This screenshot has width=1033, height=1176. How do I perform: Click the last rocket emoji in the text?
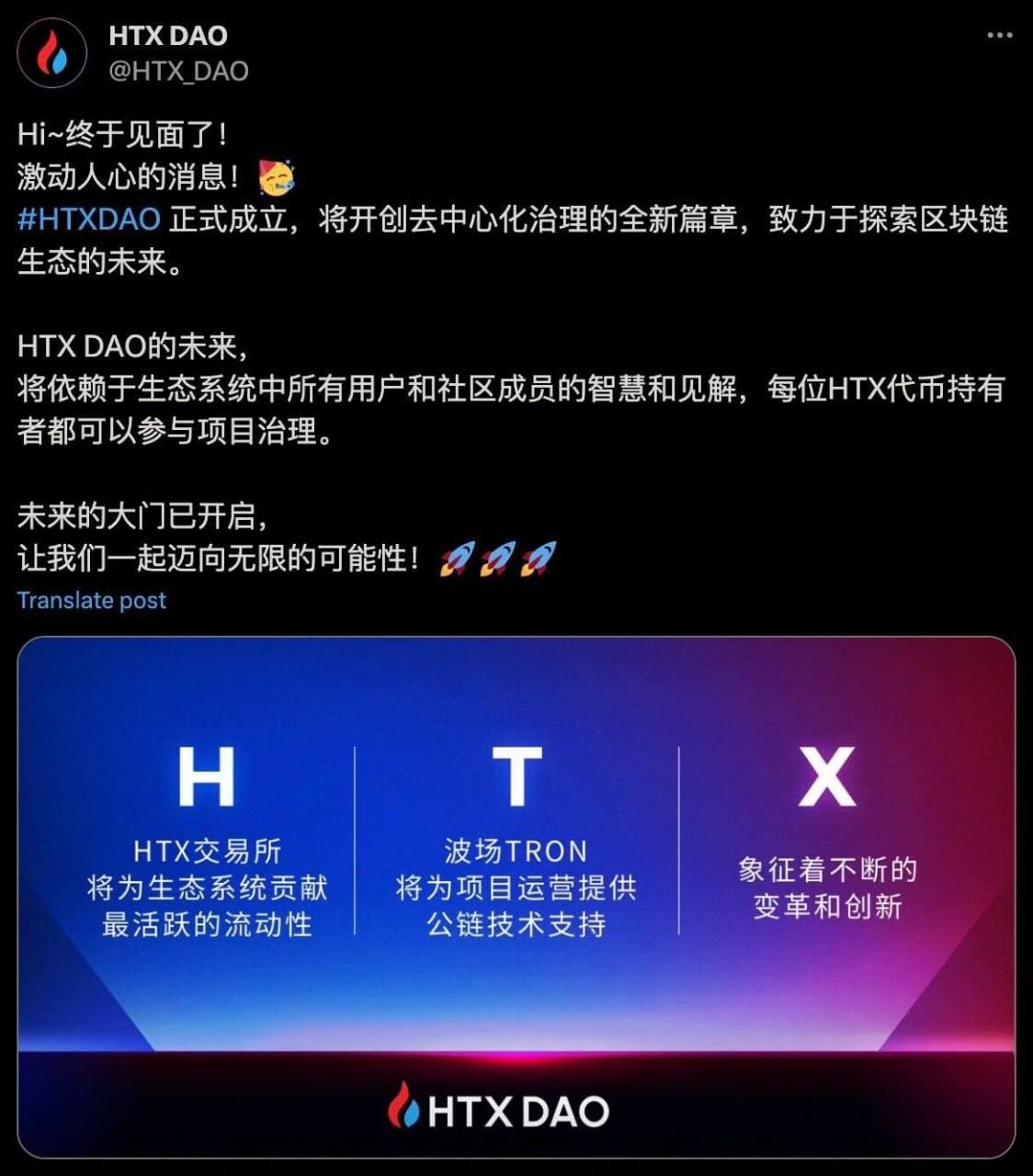tap(536, 559)
